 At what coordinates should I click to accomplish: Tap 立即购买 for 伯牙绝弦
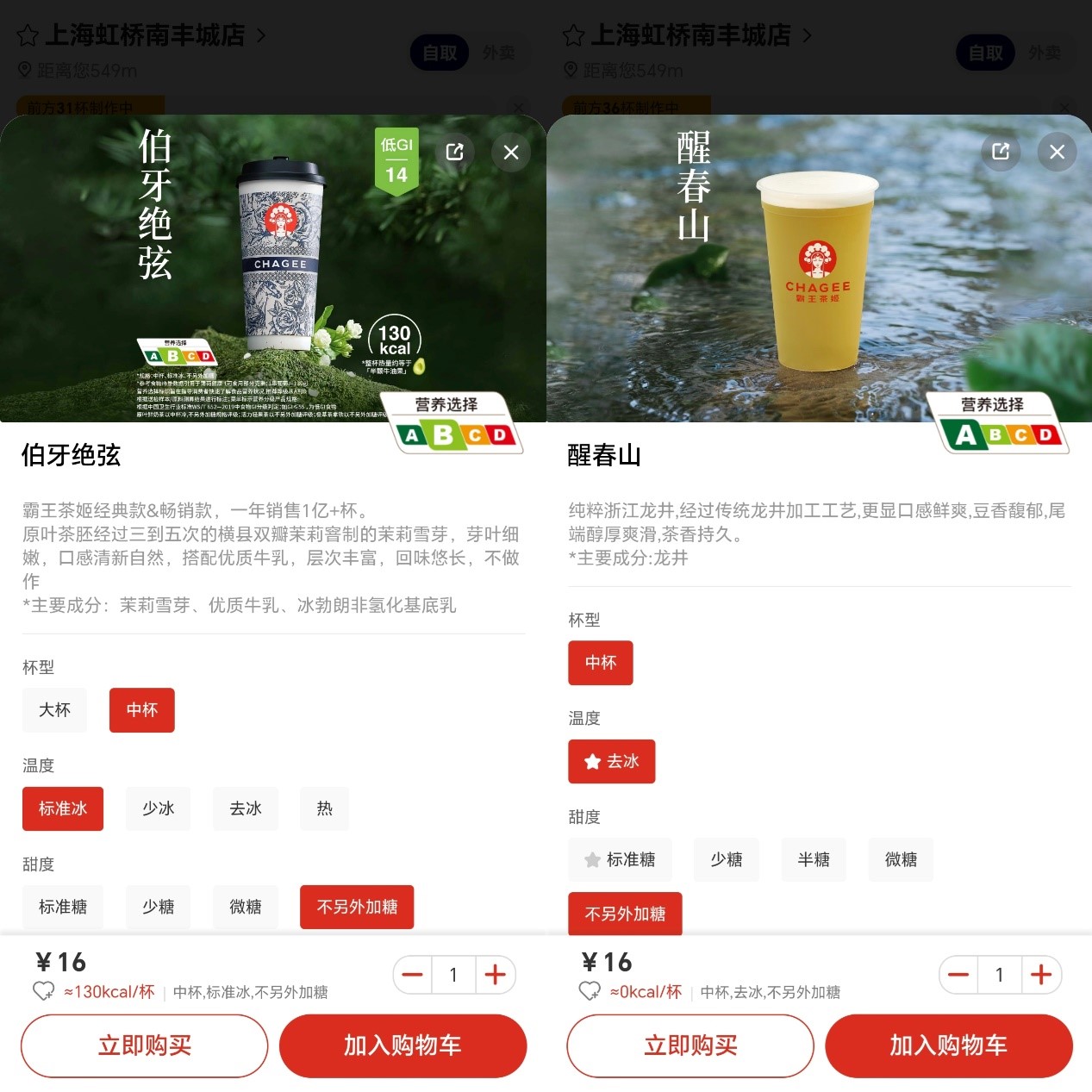coord(145,1045)
